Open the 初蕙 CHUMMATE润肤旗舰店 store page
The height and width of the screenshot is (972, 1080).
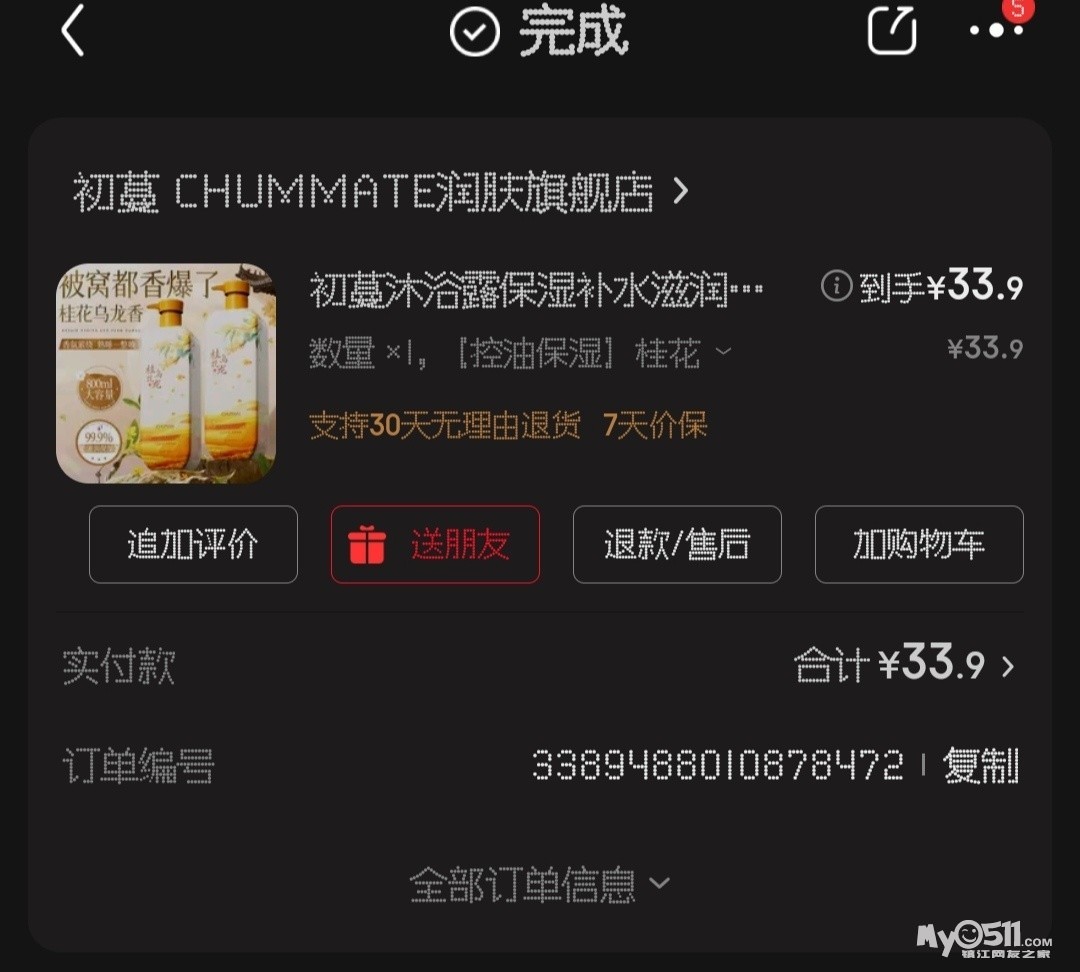pos(380,192)
